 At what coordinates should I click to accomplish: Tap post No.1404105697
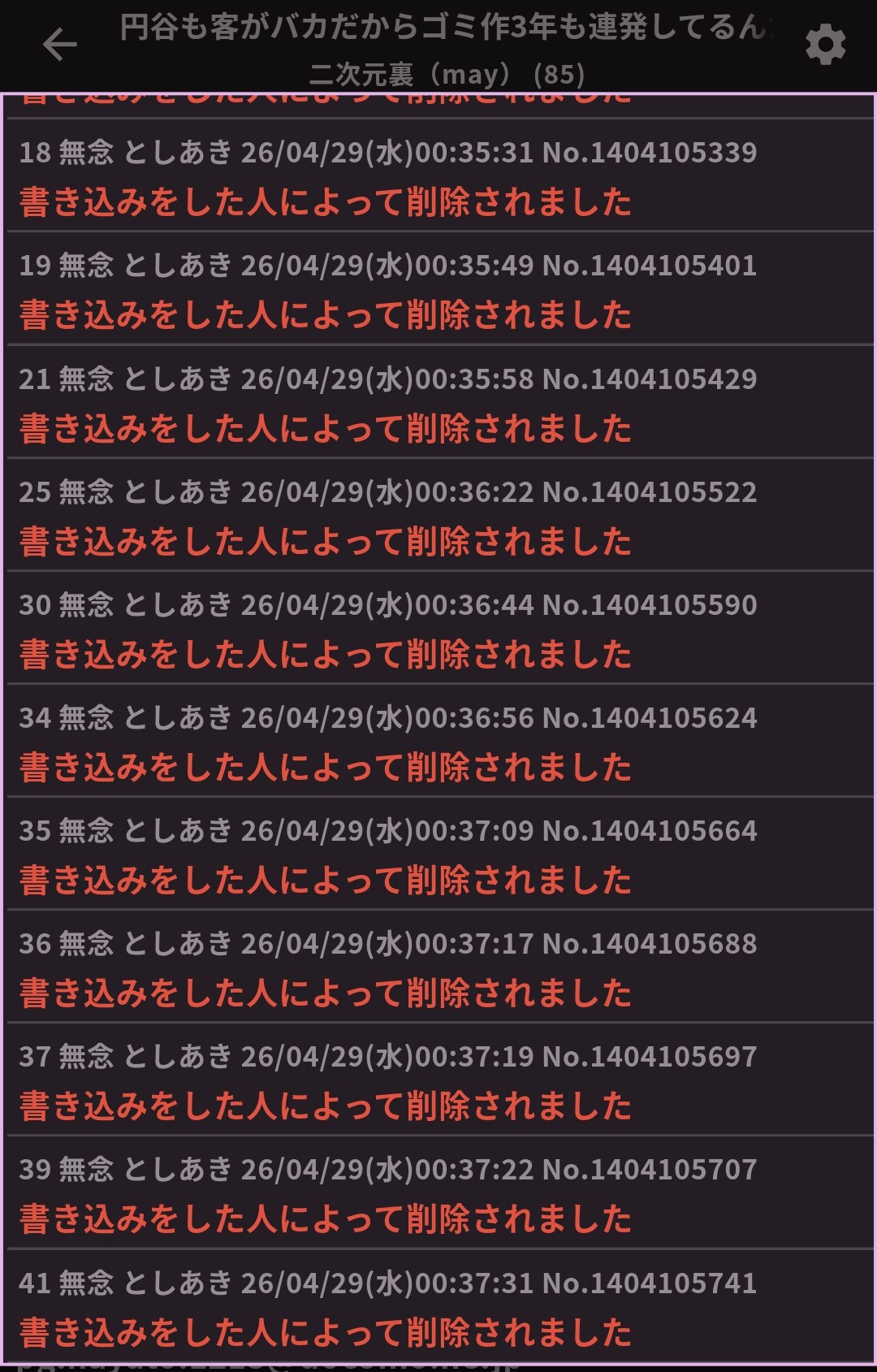[x=438, y=1080]
